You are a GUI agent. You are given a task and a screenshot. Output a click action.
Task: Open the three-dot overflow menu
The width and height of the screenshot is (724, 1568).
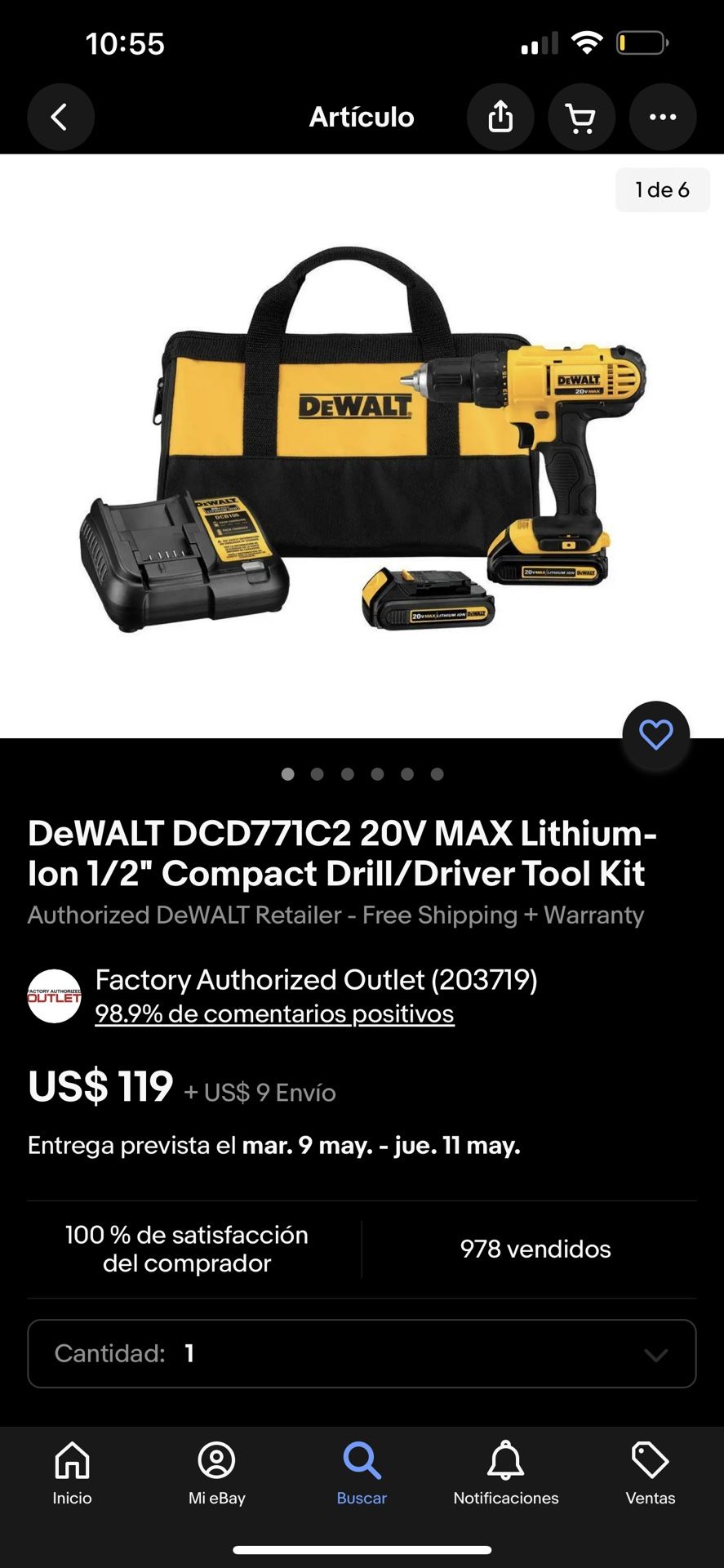662,118
